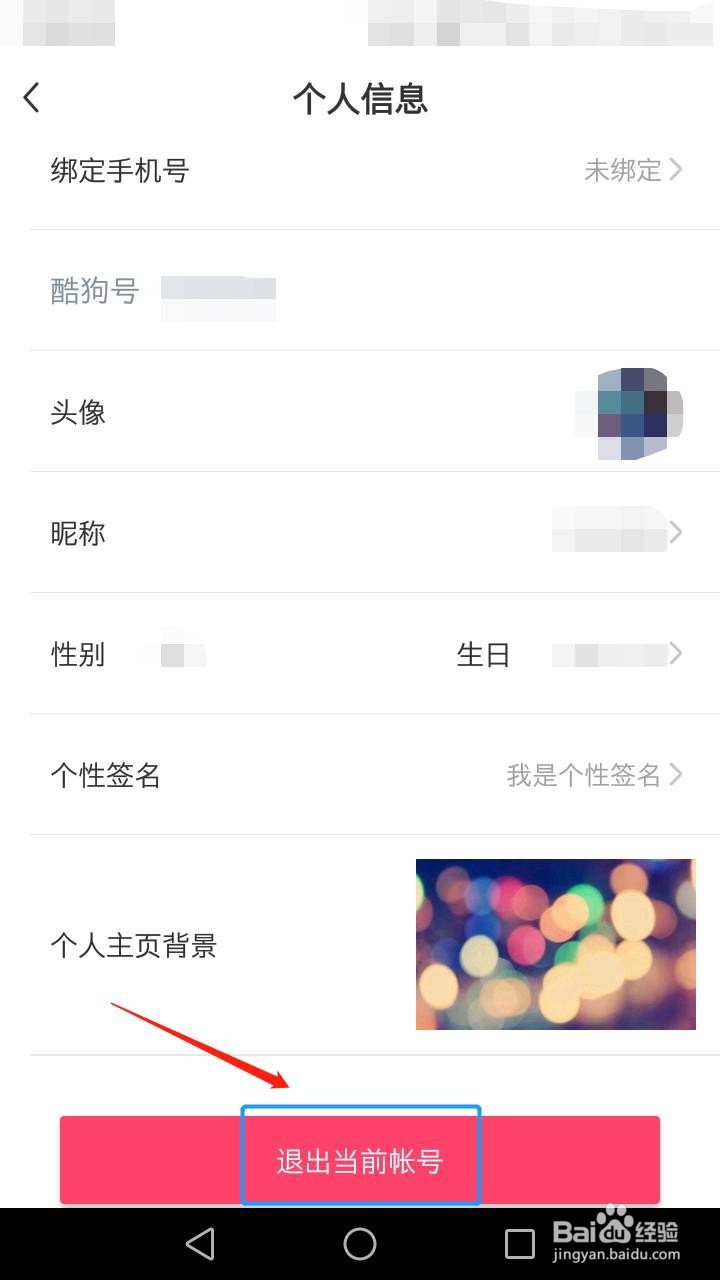Viewport: 720px width, 1280px height.
Task: Open the 个性签名 signature chevron
Action: 676,775
